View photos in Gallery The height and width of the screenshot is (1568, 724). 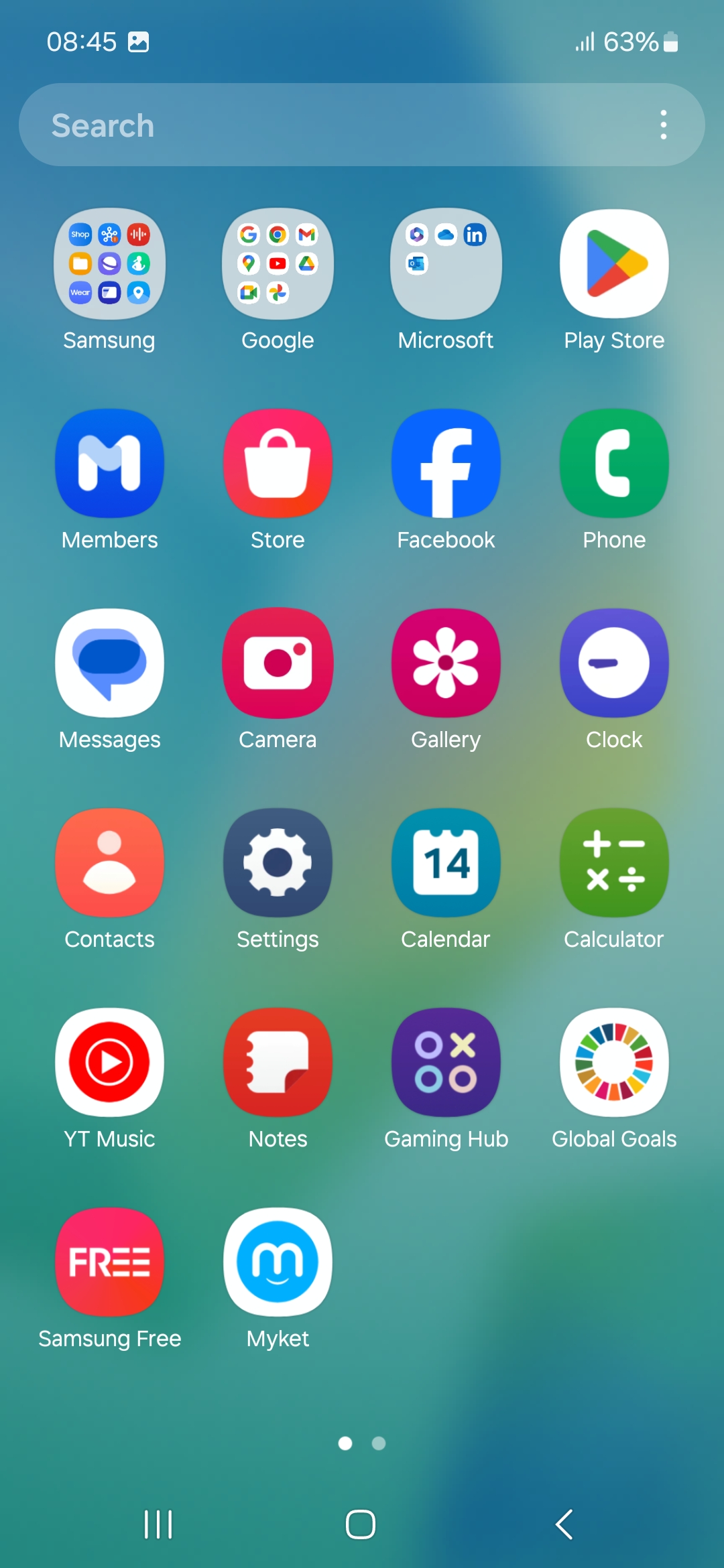pyautogui.click(x=446, y=663)
